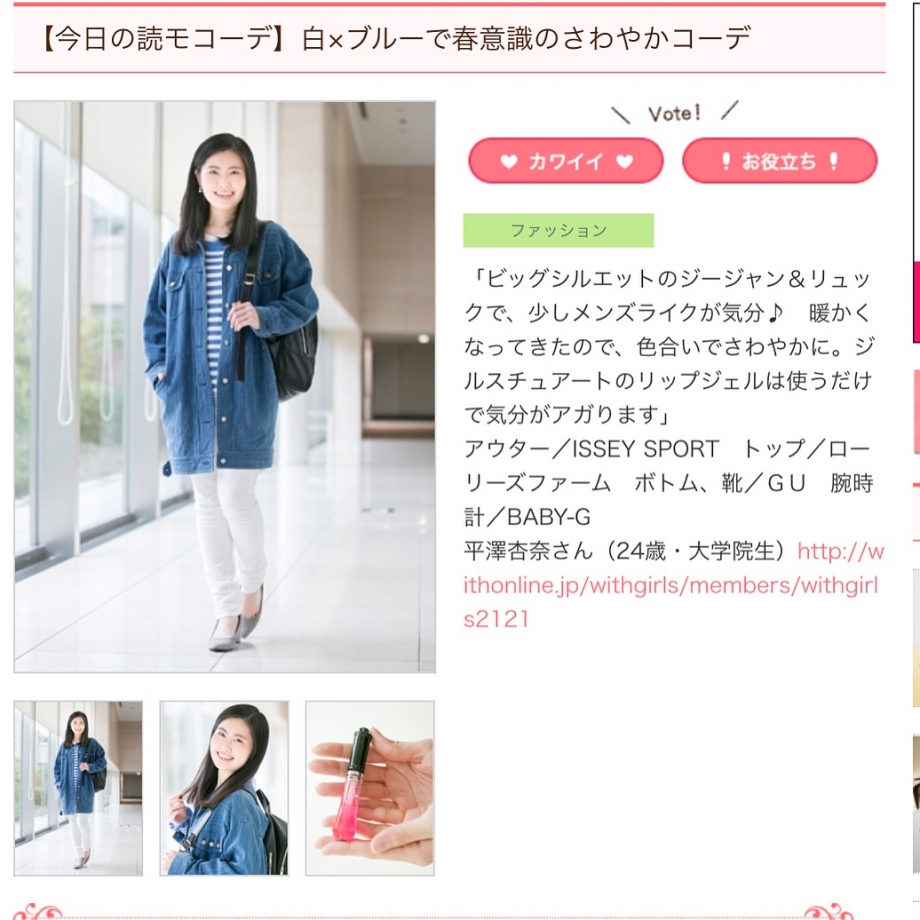Screen dimensions: 920x920
Task: Vote お役立ち for this post
Action: point(779,161)
